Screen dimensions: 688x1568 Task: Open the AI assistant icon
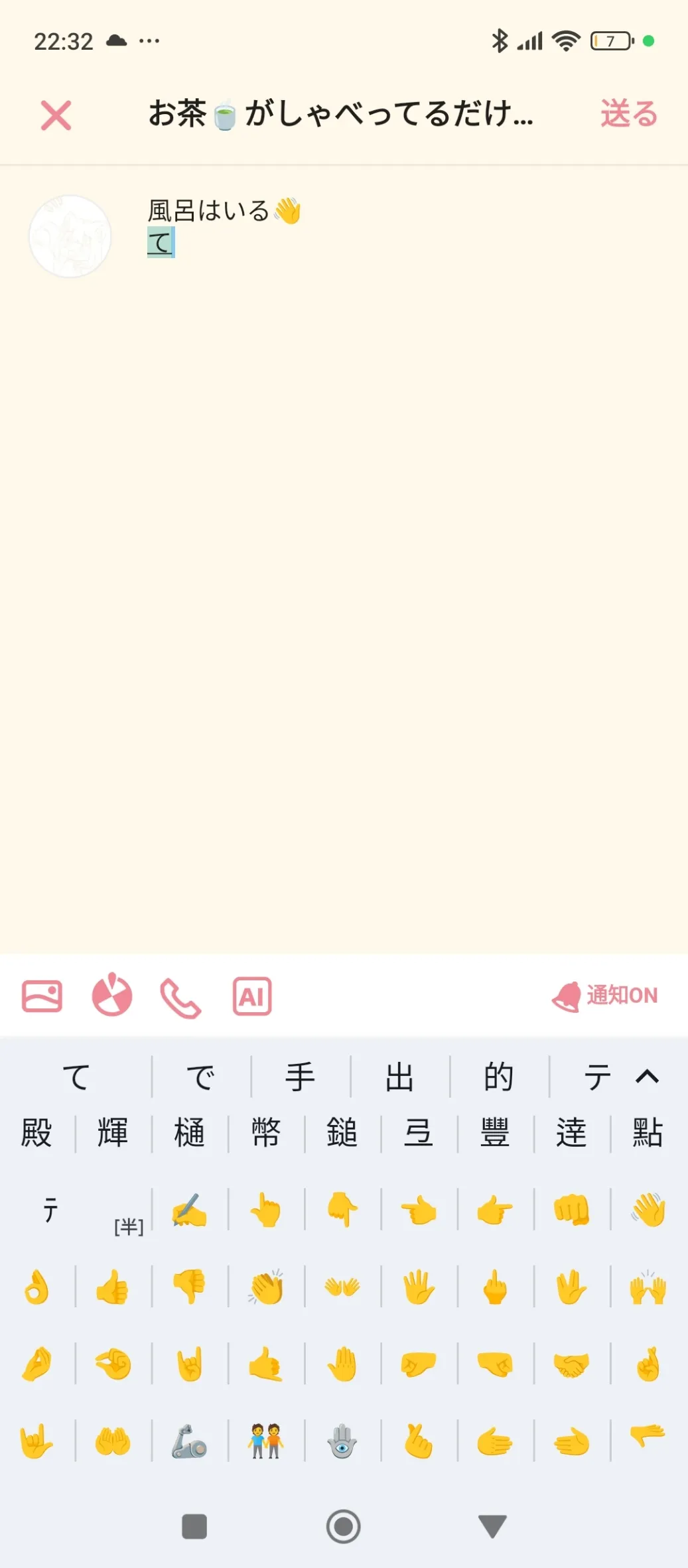252,996
